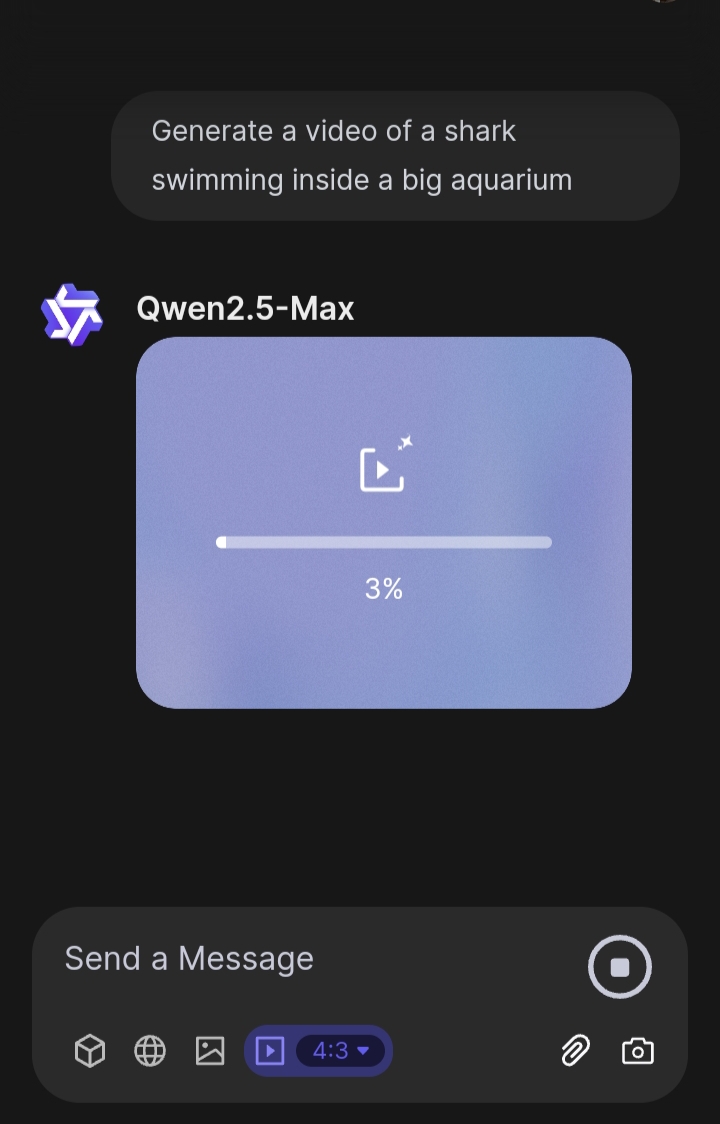
Task: Open the 4:3 aspect ratio dropdown
Action: point(341,1051)
